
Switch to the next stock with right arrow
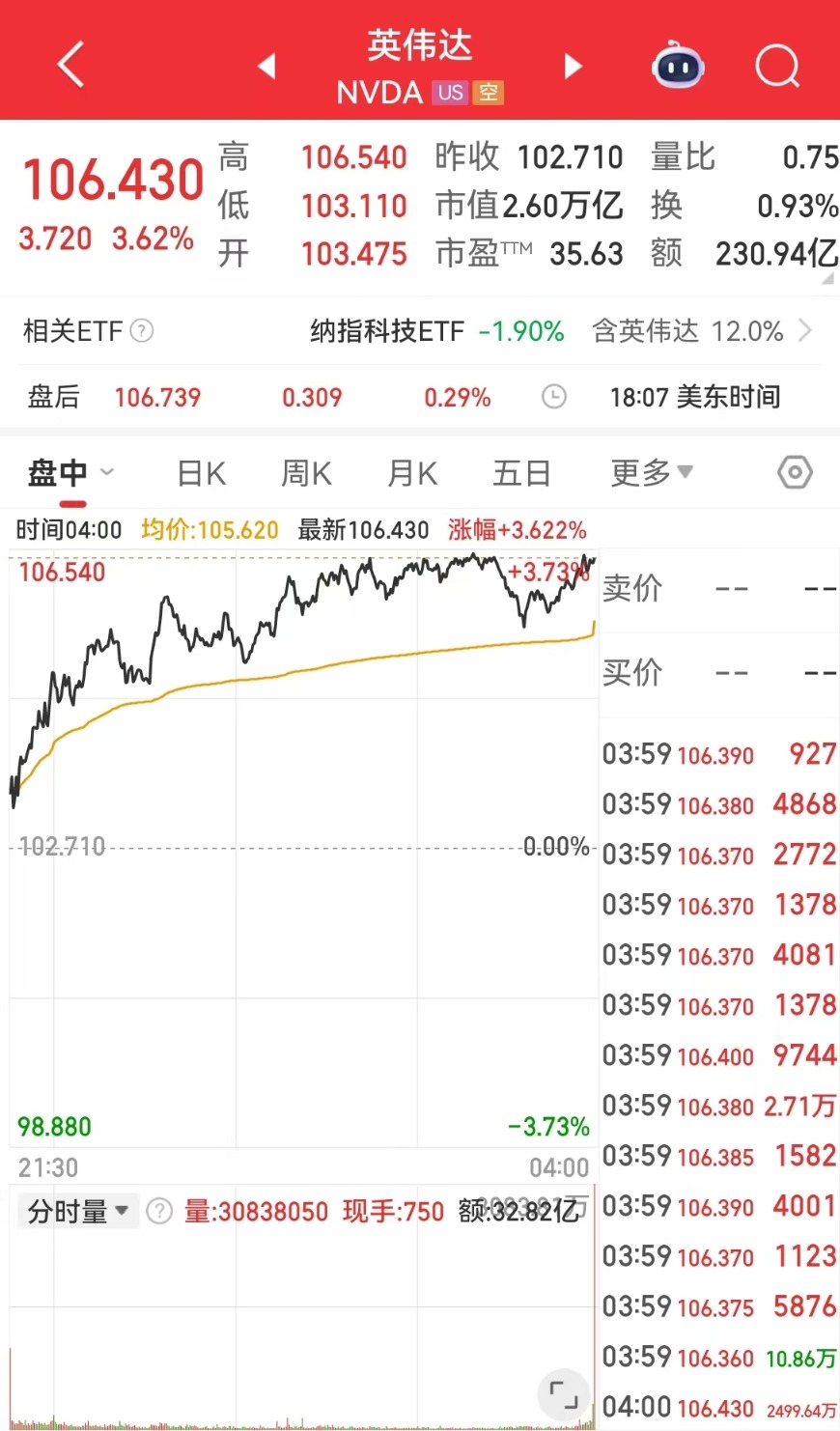pyautogui.click(x=574, y=66)
